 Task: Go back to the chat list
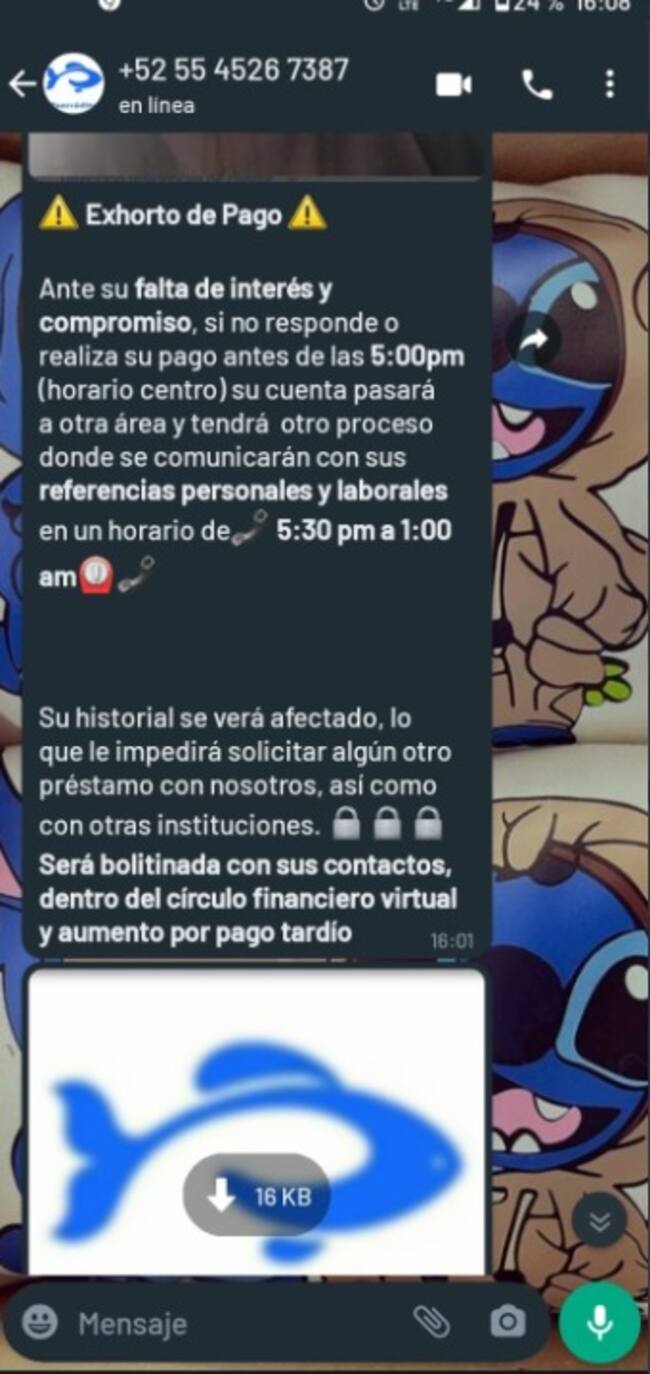pyautogui.click(x=22, y=85)
